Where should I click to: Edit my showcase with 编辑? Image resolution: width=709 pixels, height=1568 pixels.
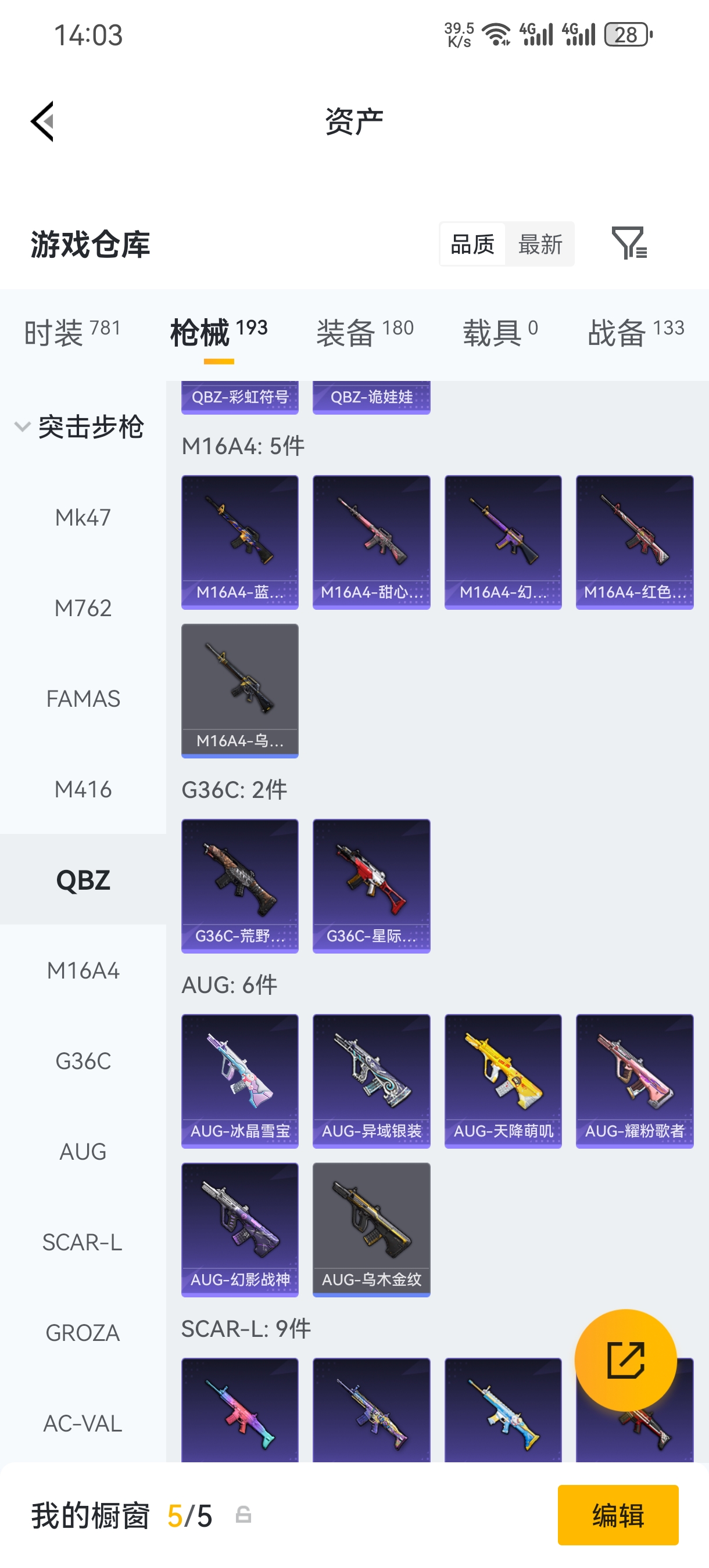618,1515
